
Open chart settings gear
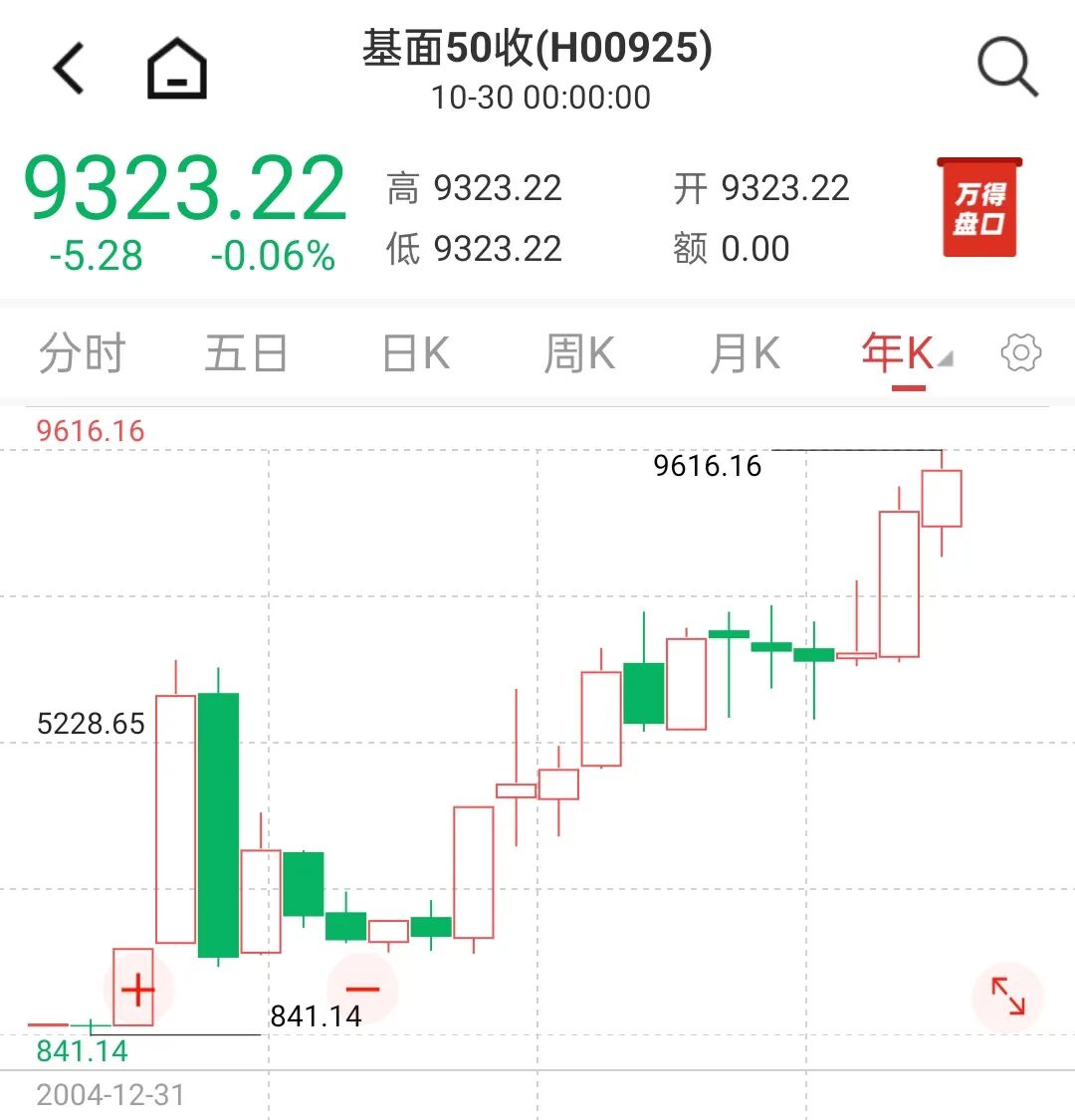point(1020,353)
